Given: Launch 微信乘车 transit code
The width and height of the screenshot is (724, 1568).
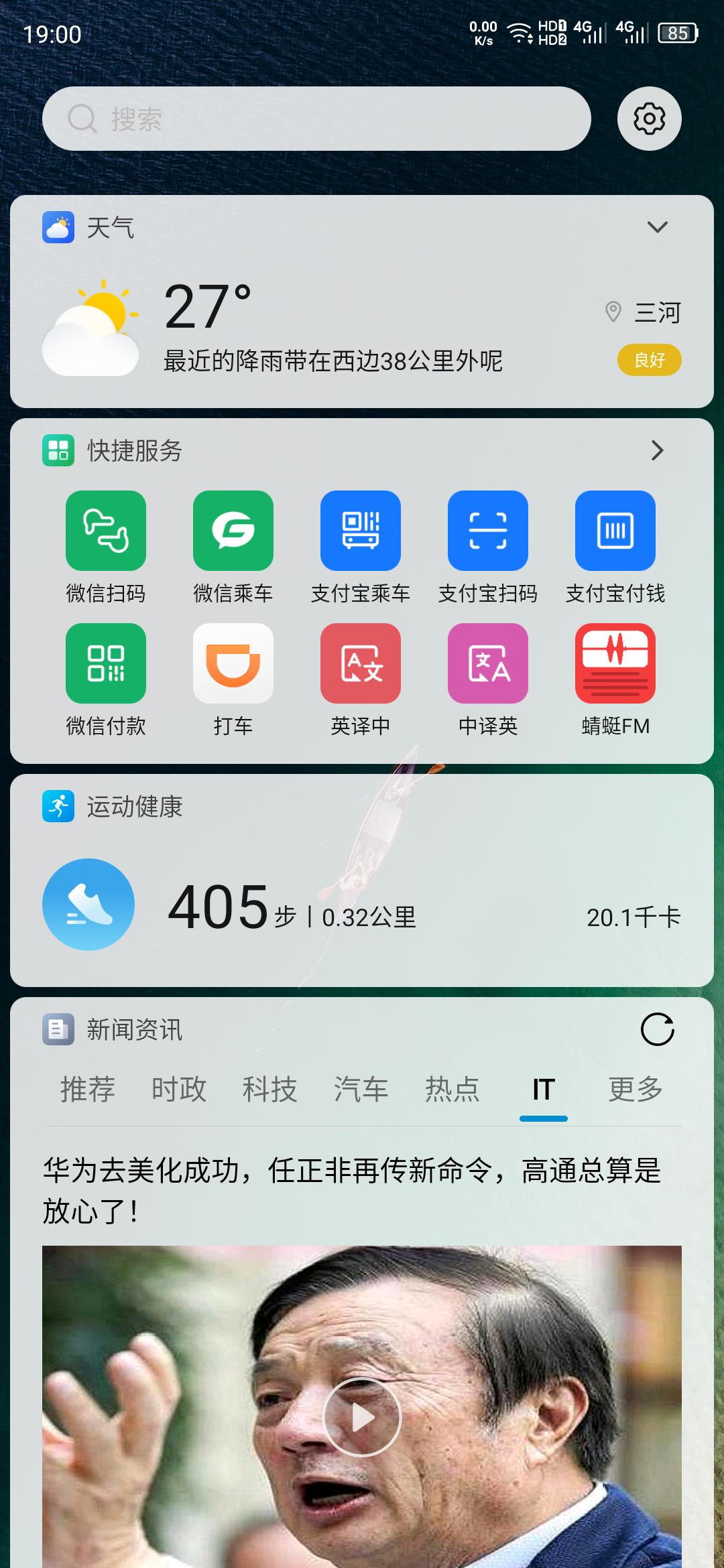Looking at the screenshot, I should tap(233, 530).
